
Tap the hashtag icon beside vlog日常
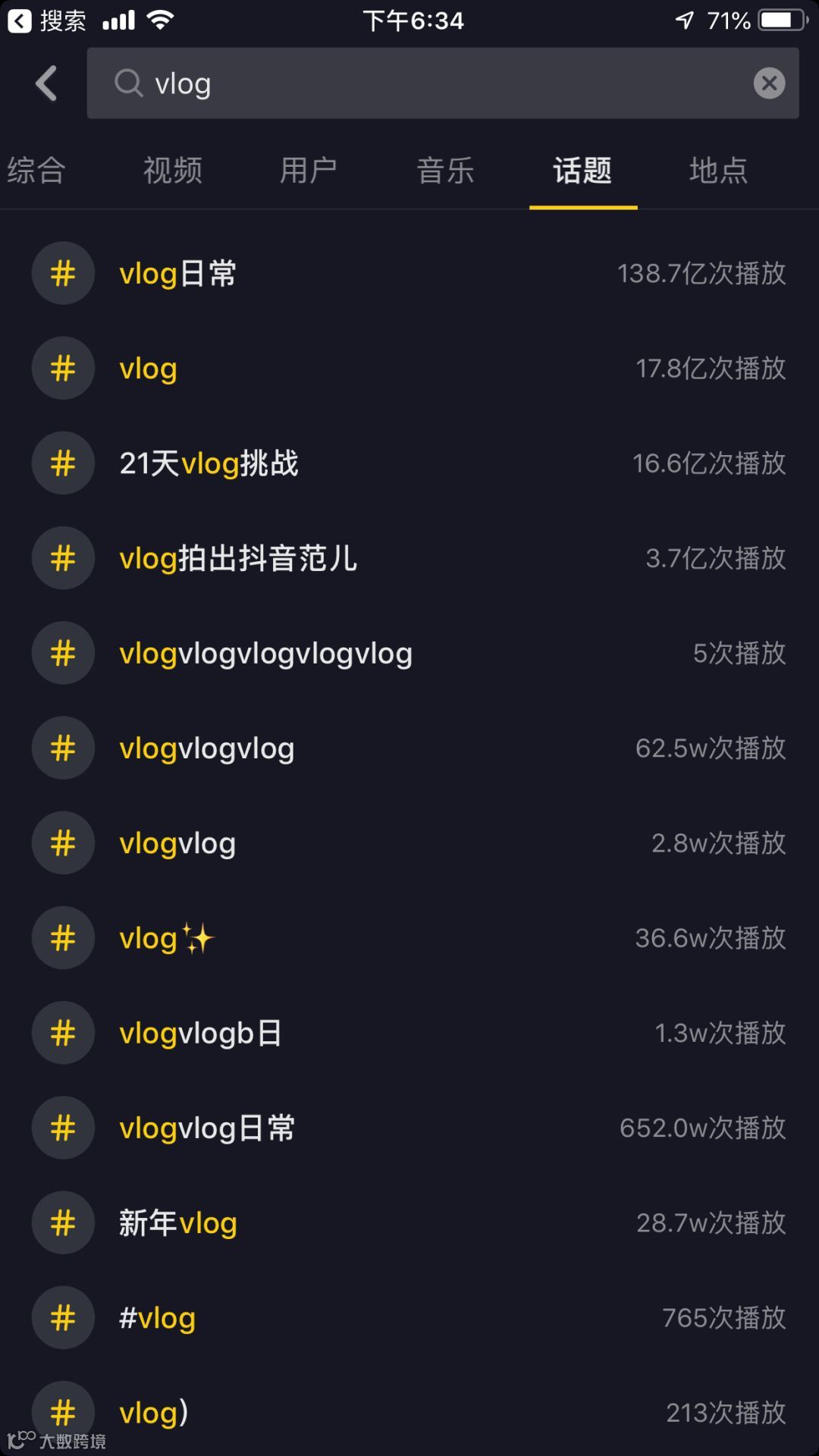[63, 273]
